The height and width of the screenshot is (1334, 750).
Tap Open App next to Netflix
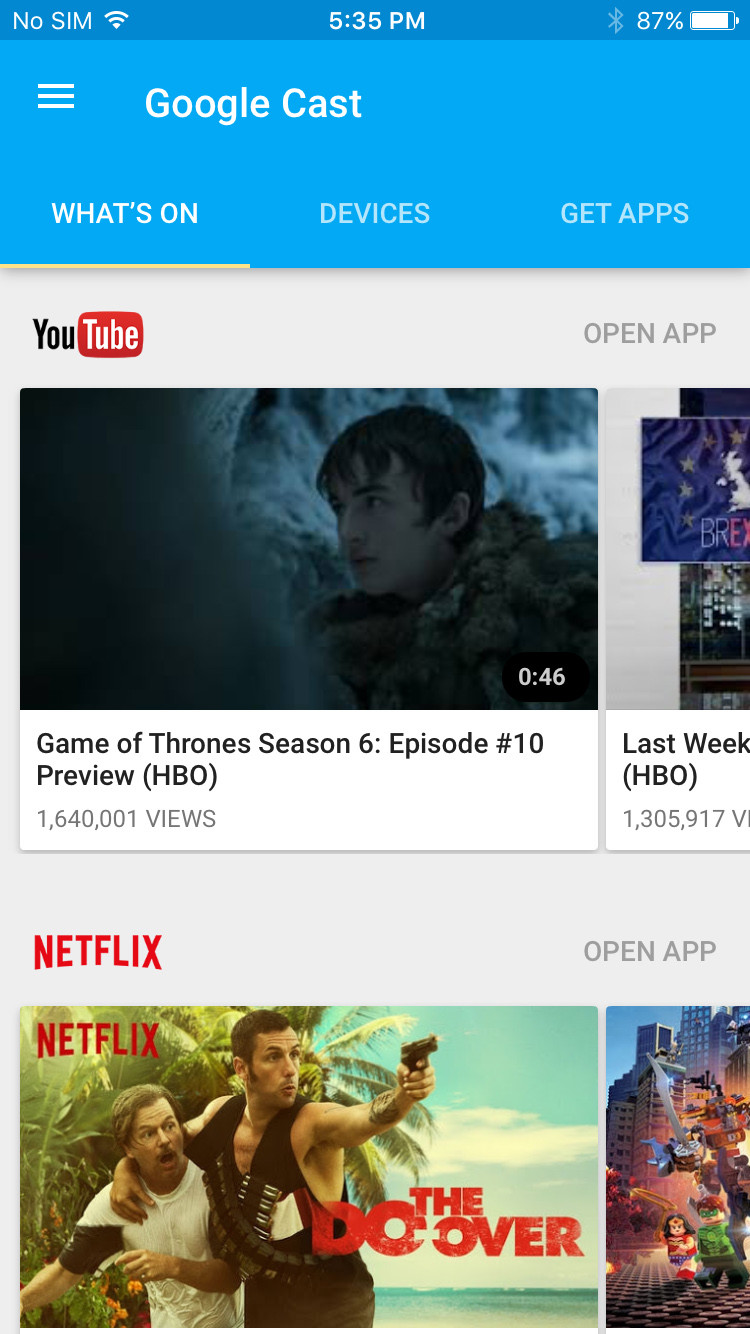point(649,951)
